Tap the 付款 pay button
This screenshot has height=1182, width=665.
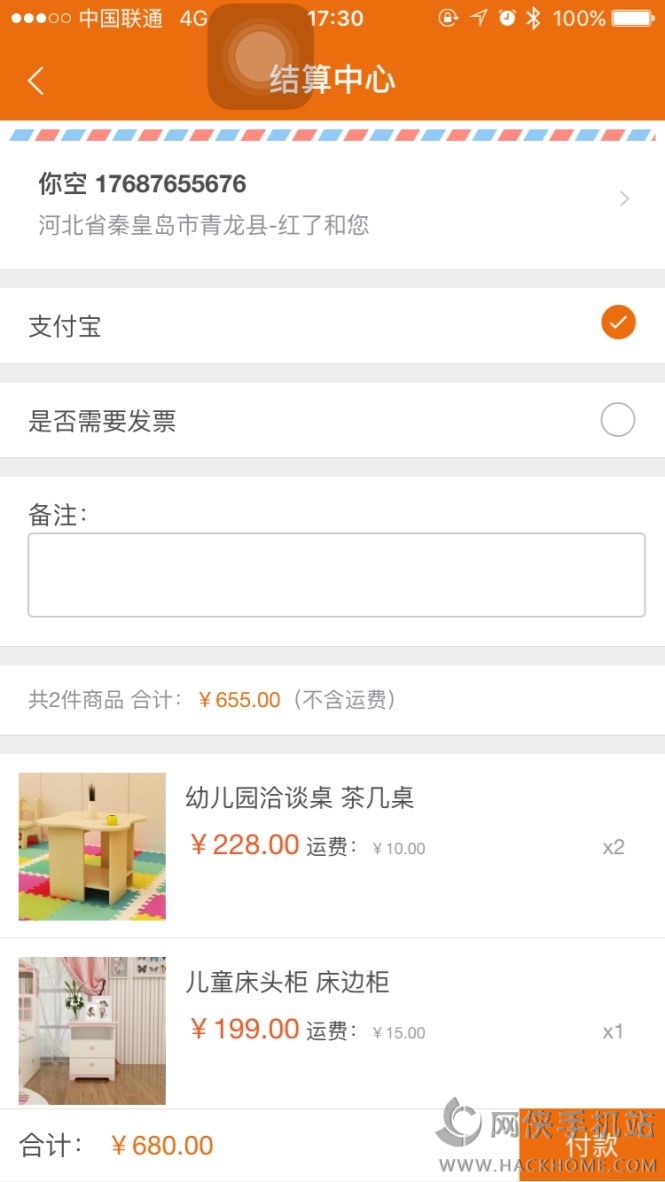tap(592, 1146)
